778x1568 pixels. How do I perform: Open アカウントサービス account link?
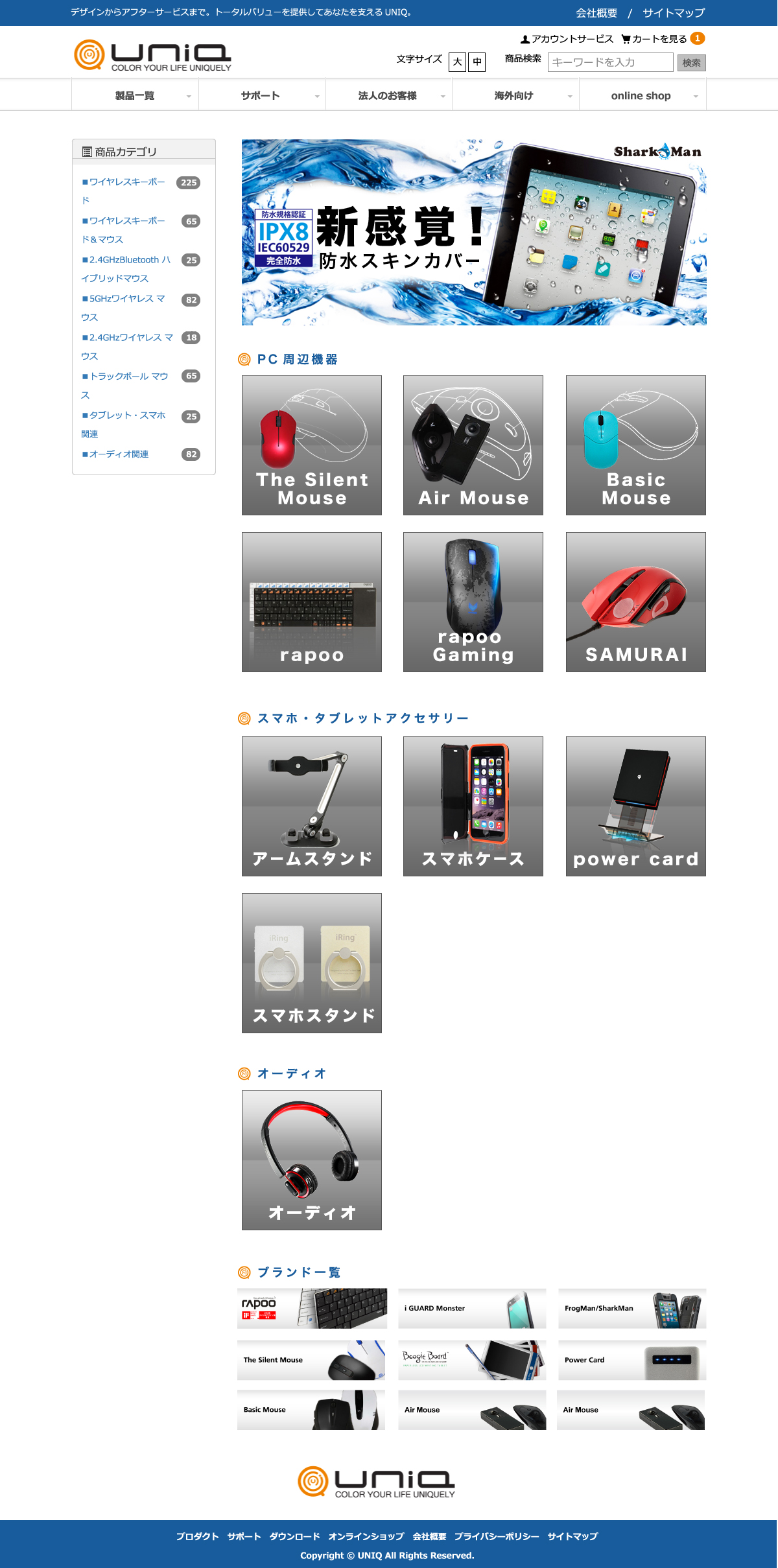[567, 39]
